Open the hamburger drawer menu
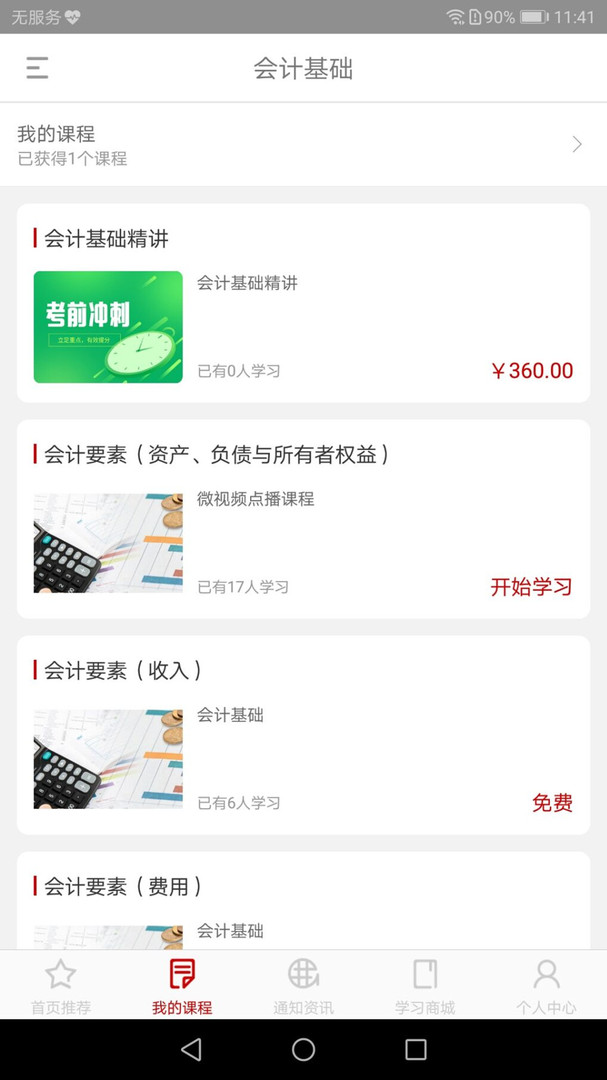This screenshot has width=607, height=1080. [37, 68]
